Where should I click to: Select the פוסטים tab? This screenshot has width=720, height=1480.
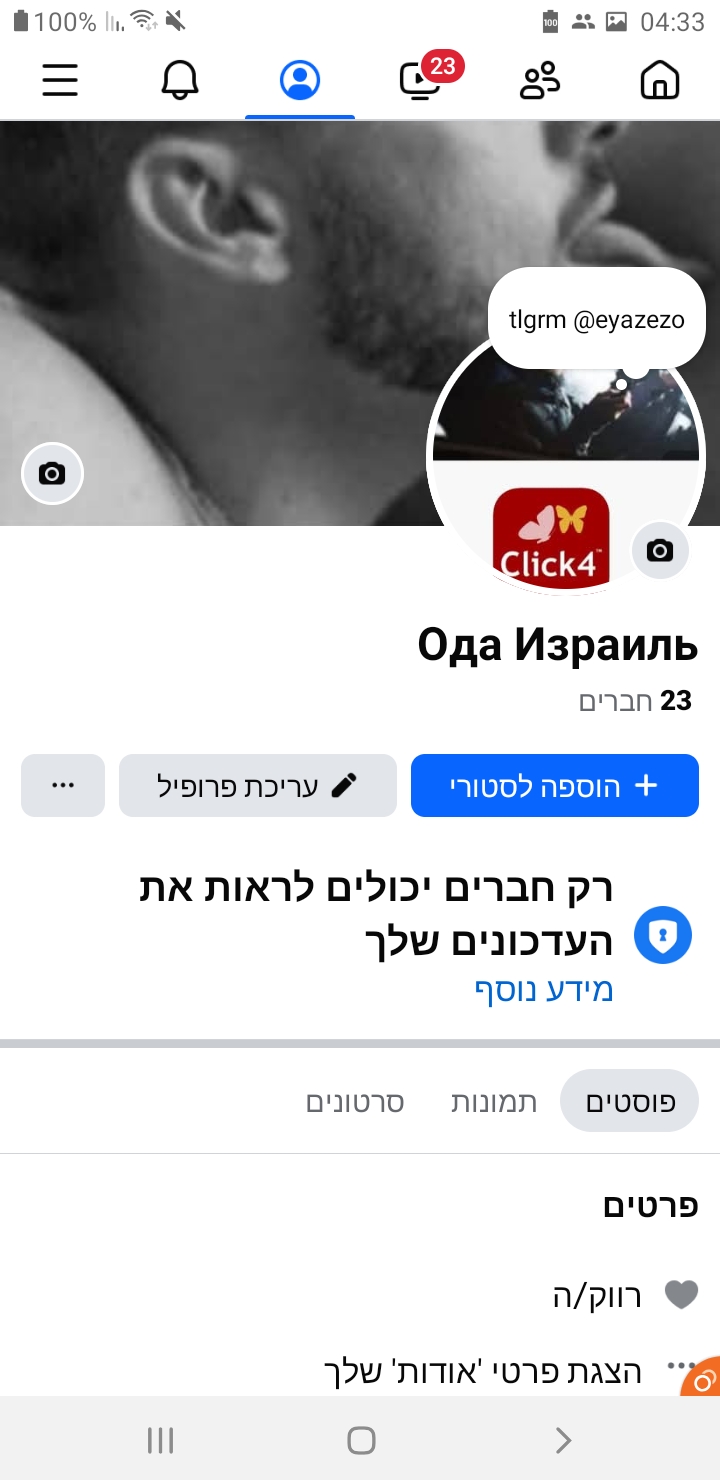629,1102
